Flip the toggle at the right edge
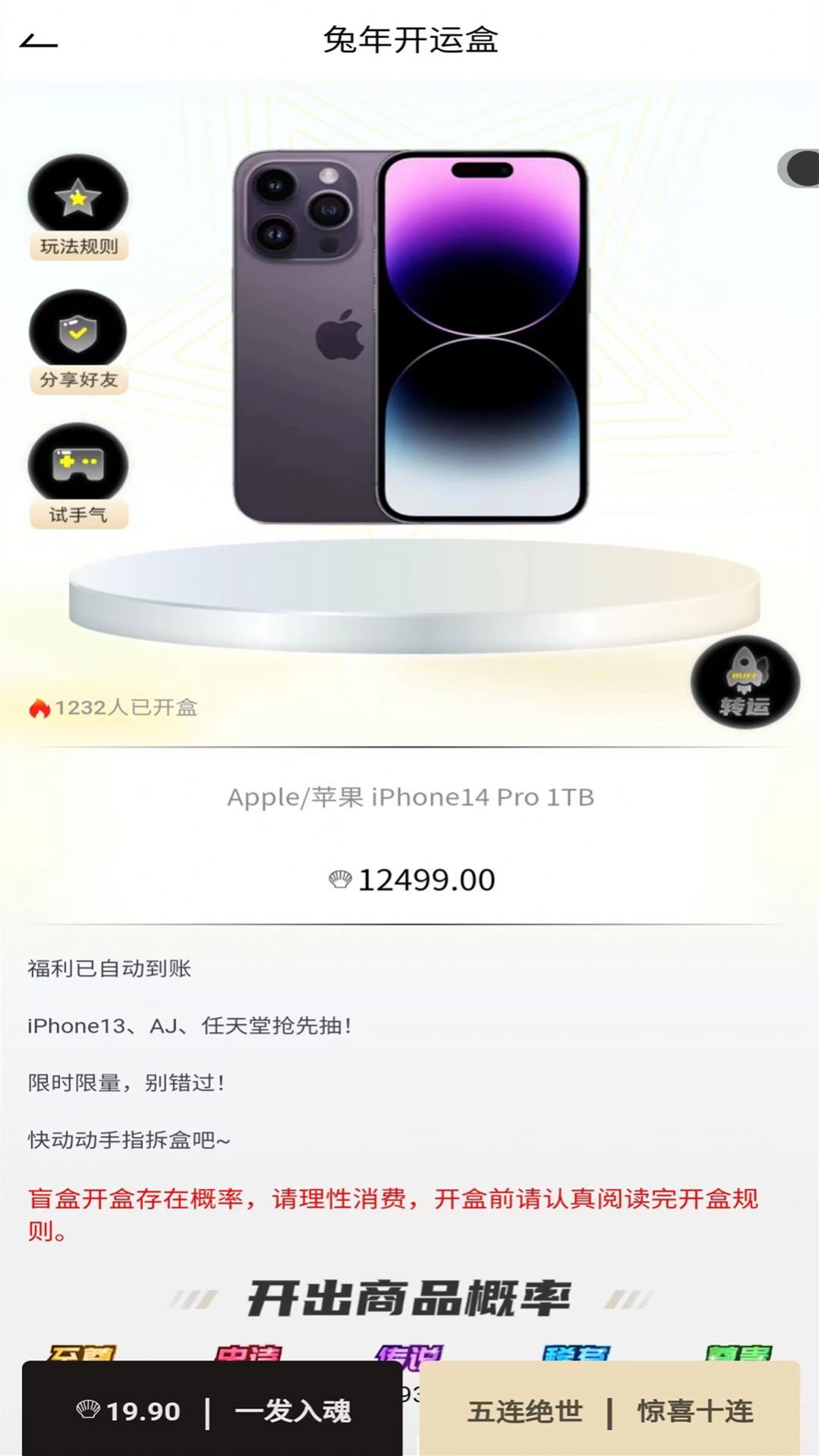 point(800,168)
